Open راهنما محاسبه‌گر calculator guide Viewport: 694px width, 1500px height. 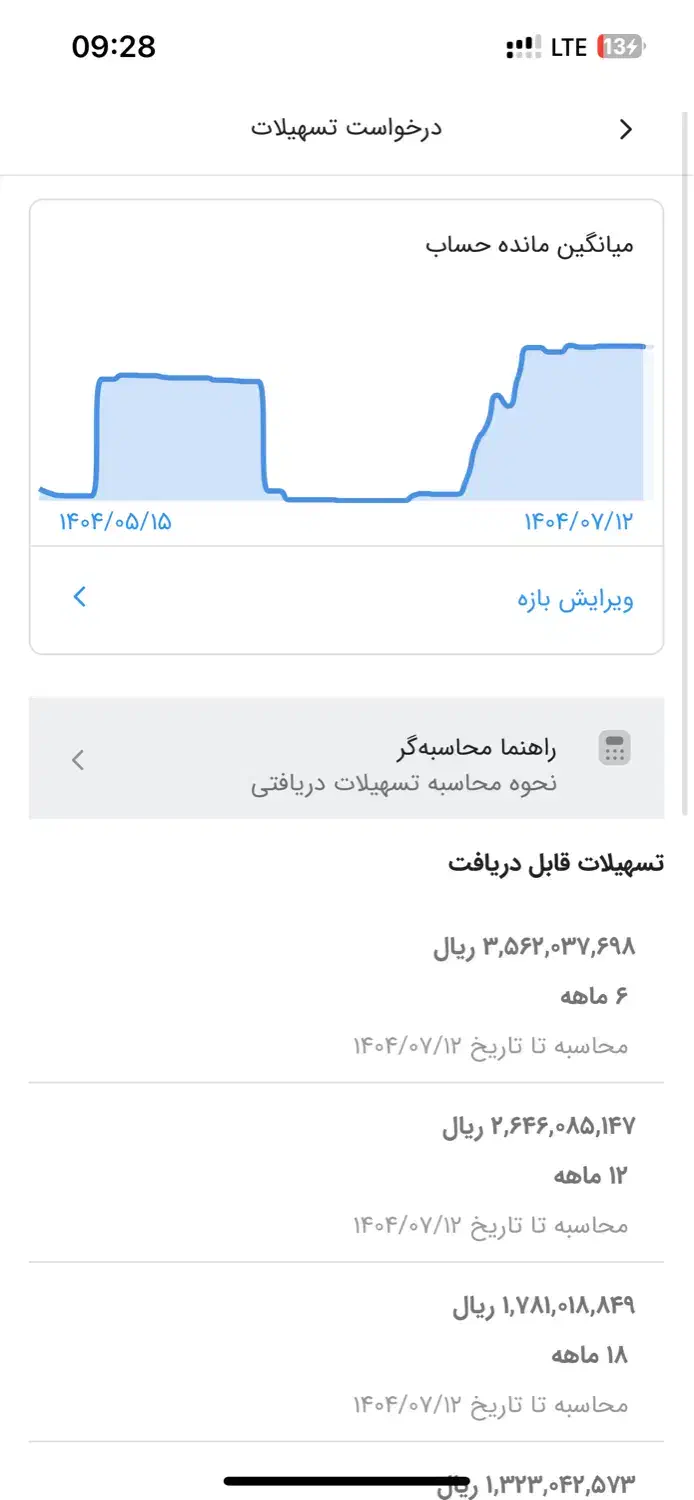[x=346, y=759]
